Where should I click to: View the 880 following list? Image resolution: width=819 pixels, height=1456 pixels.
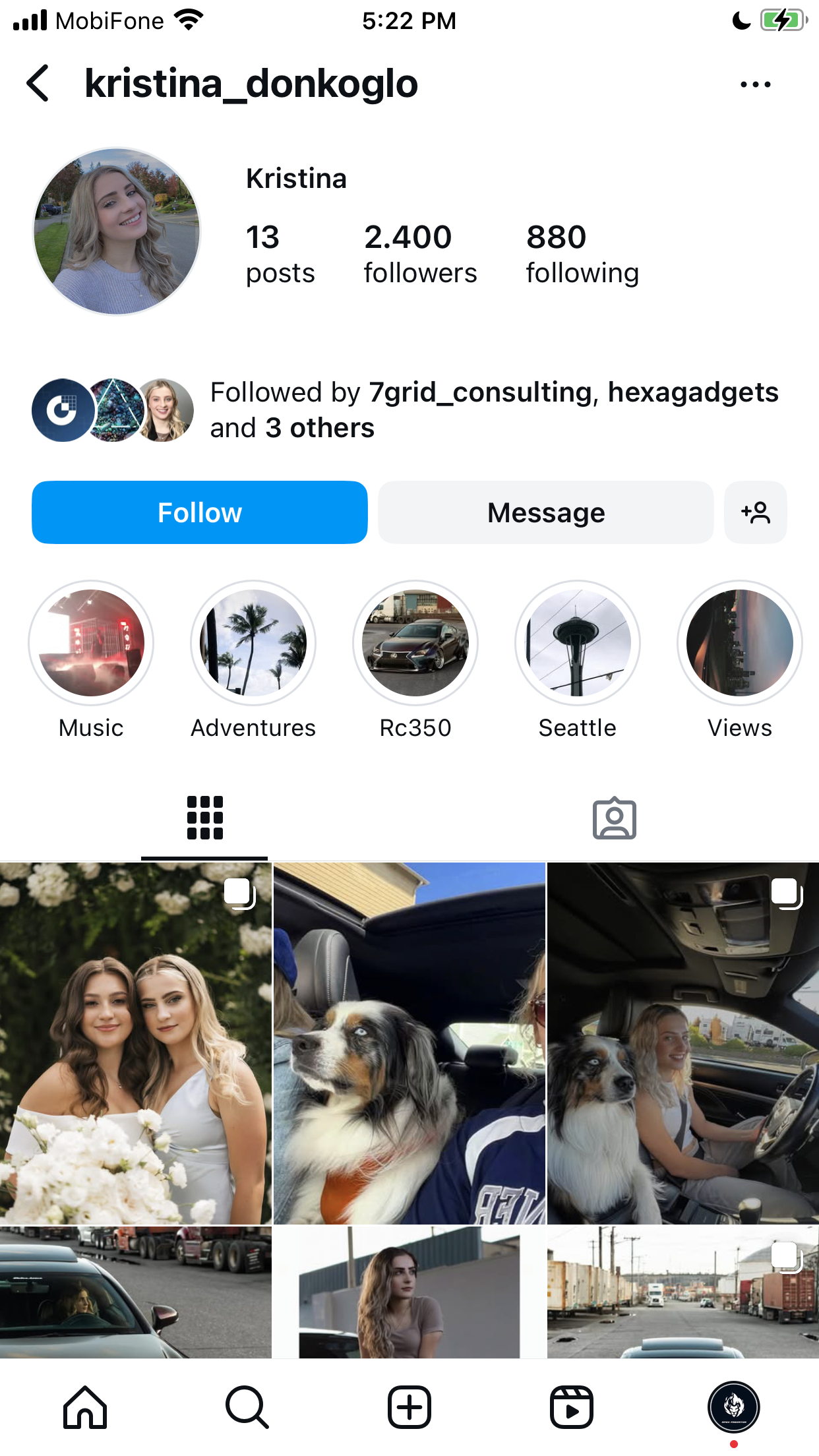[x=582, y=254]
